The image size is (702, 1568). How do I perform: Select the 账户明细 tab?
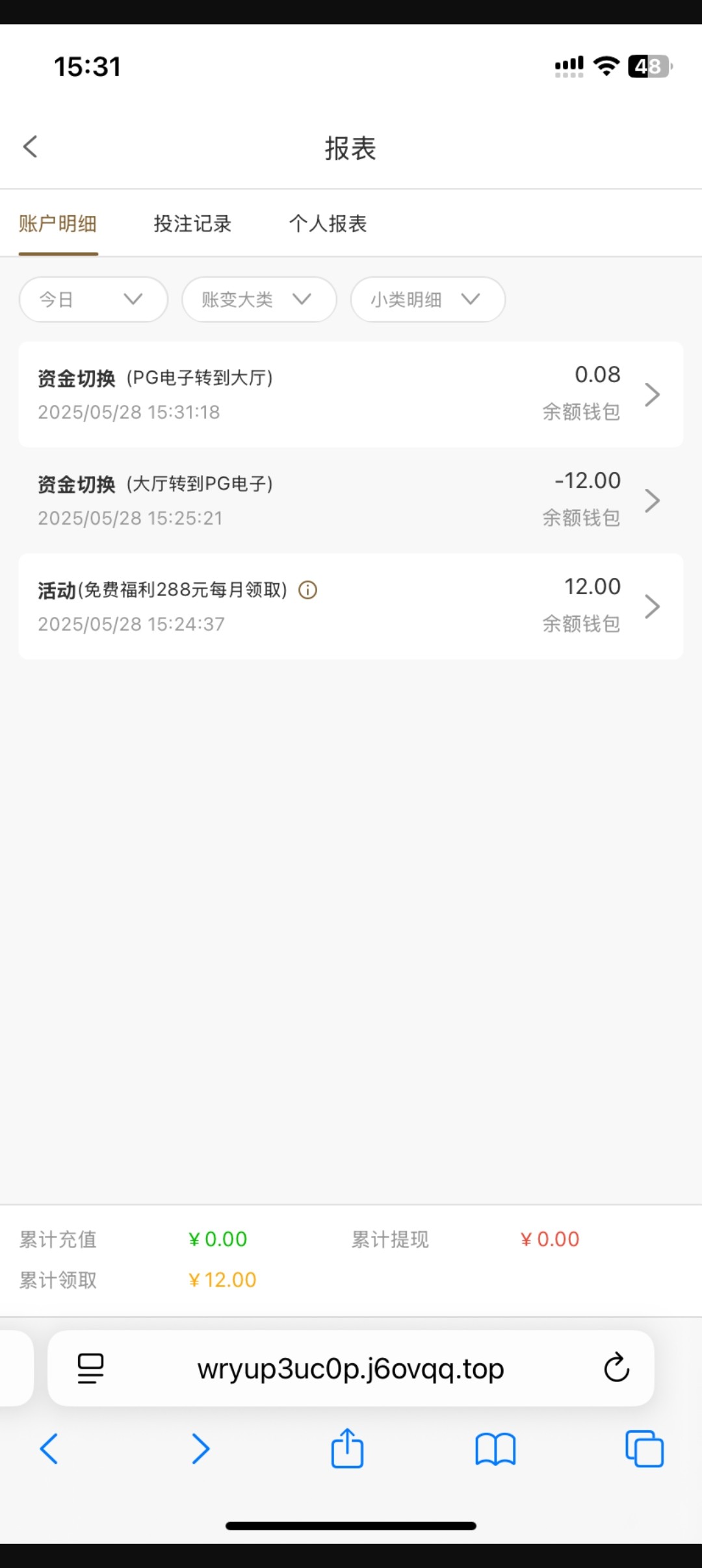tap(58, 224)
